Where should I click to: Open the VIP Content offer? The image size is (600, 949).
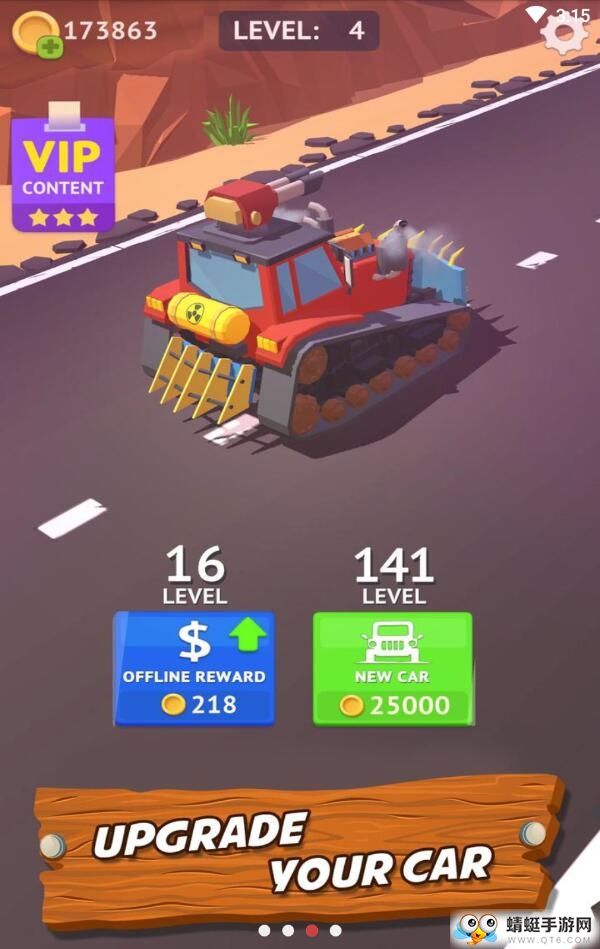63,172
